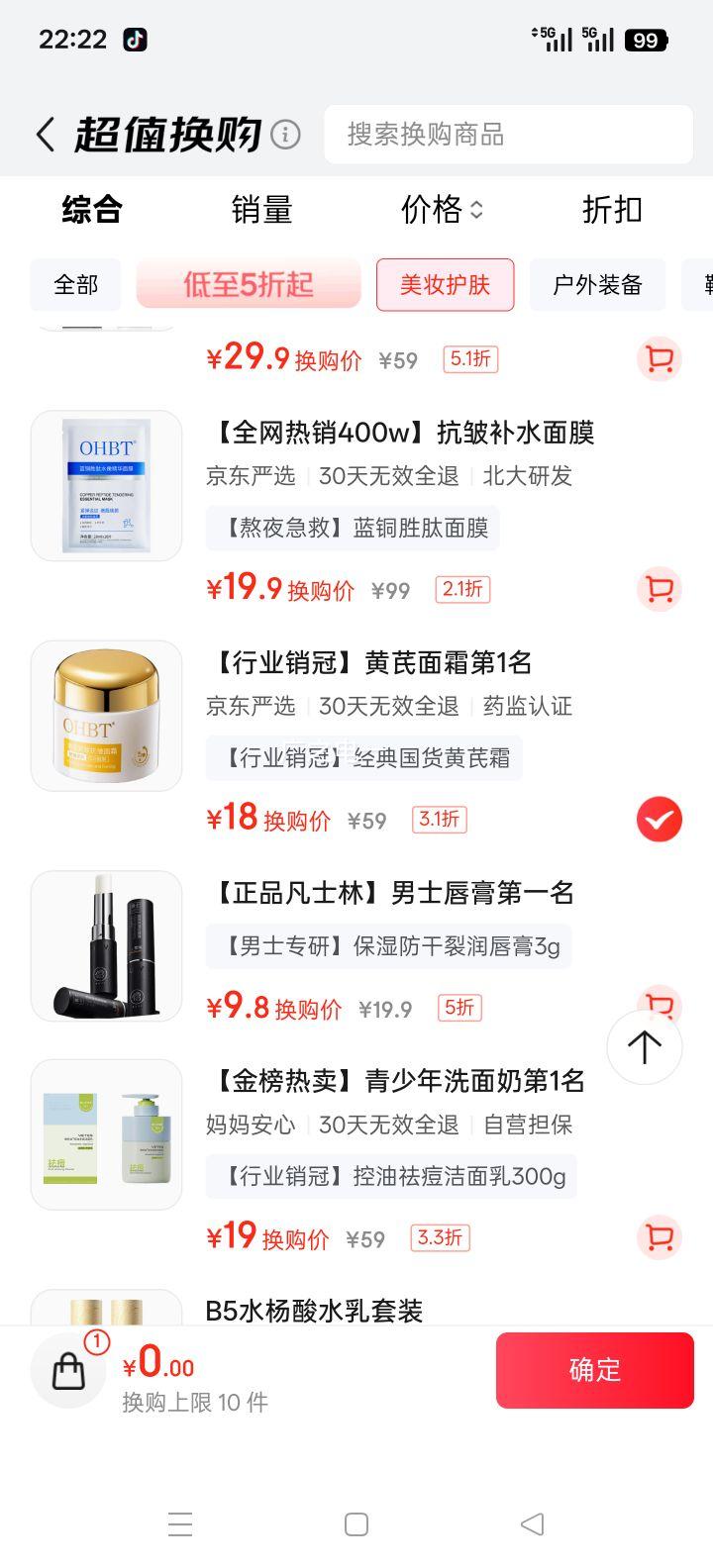Add the ¥29.9 item to cart

point(659,359)
